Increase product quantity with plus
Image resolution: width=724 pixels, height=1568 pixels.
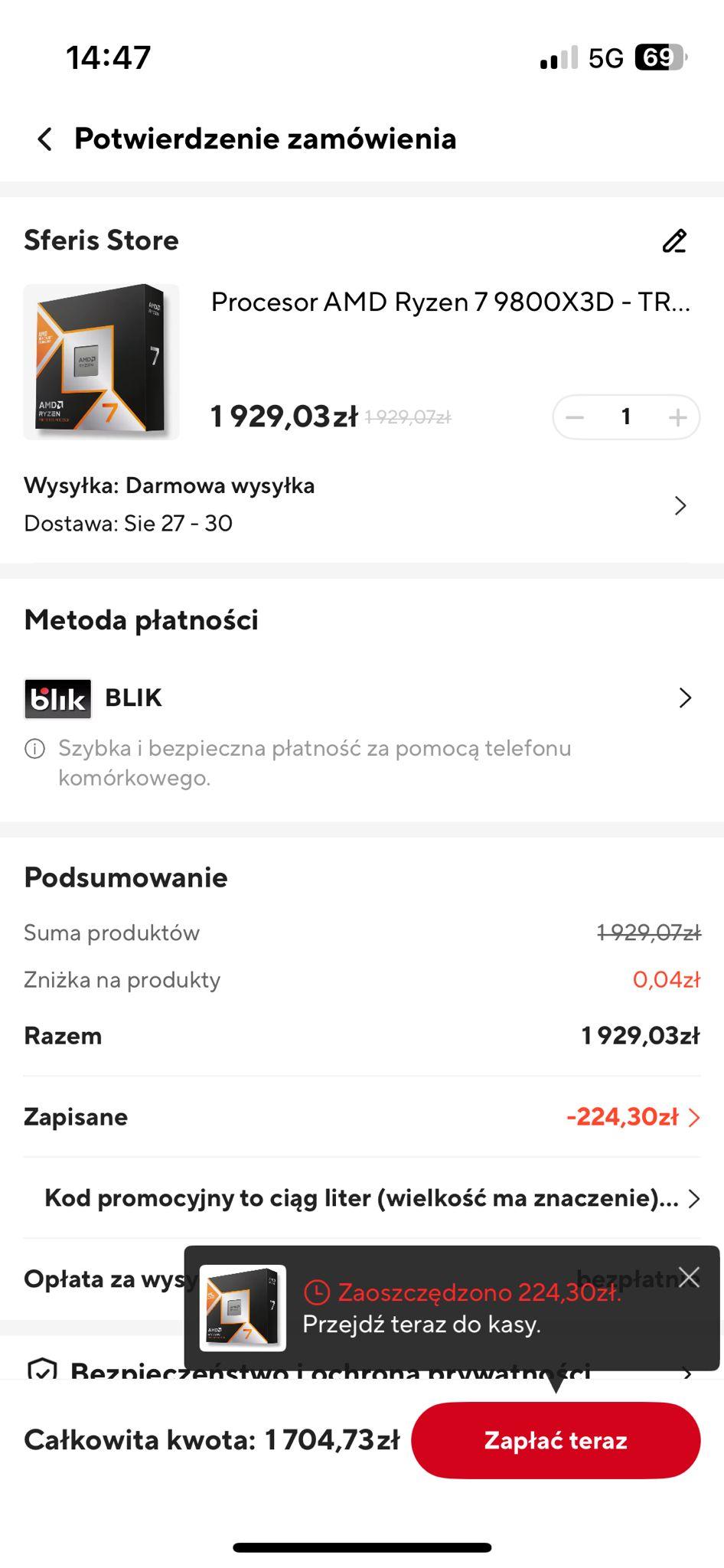click(x=677, y=417)
